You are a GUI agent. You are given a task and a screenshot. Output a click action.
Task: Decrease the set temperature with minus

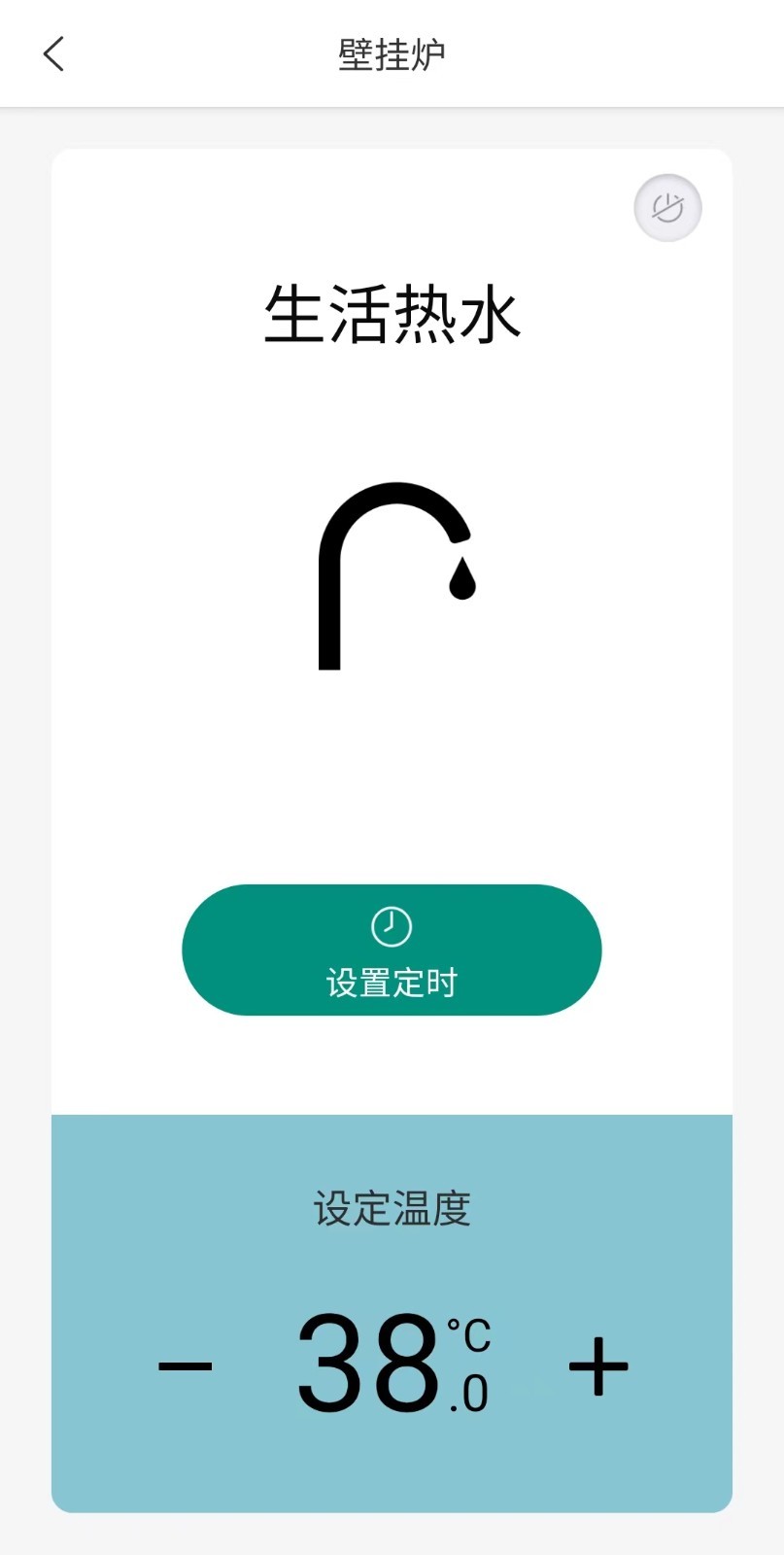(185, 1366)
